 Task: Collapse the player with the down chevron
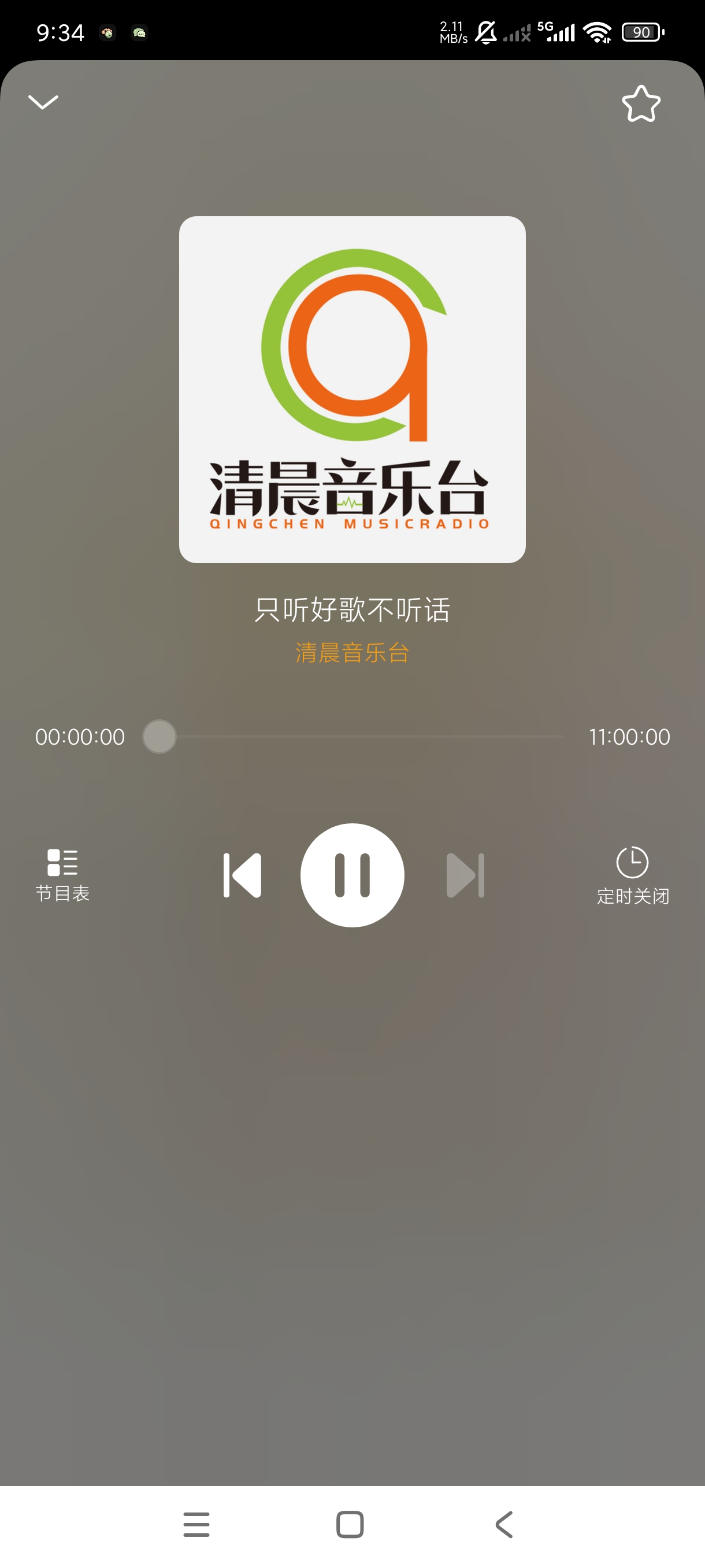point(44,102)
